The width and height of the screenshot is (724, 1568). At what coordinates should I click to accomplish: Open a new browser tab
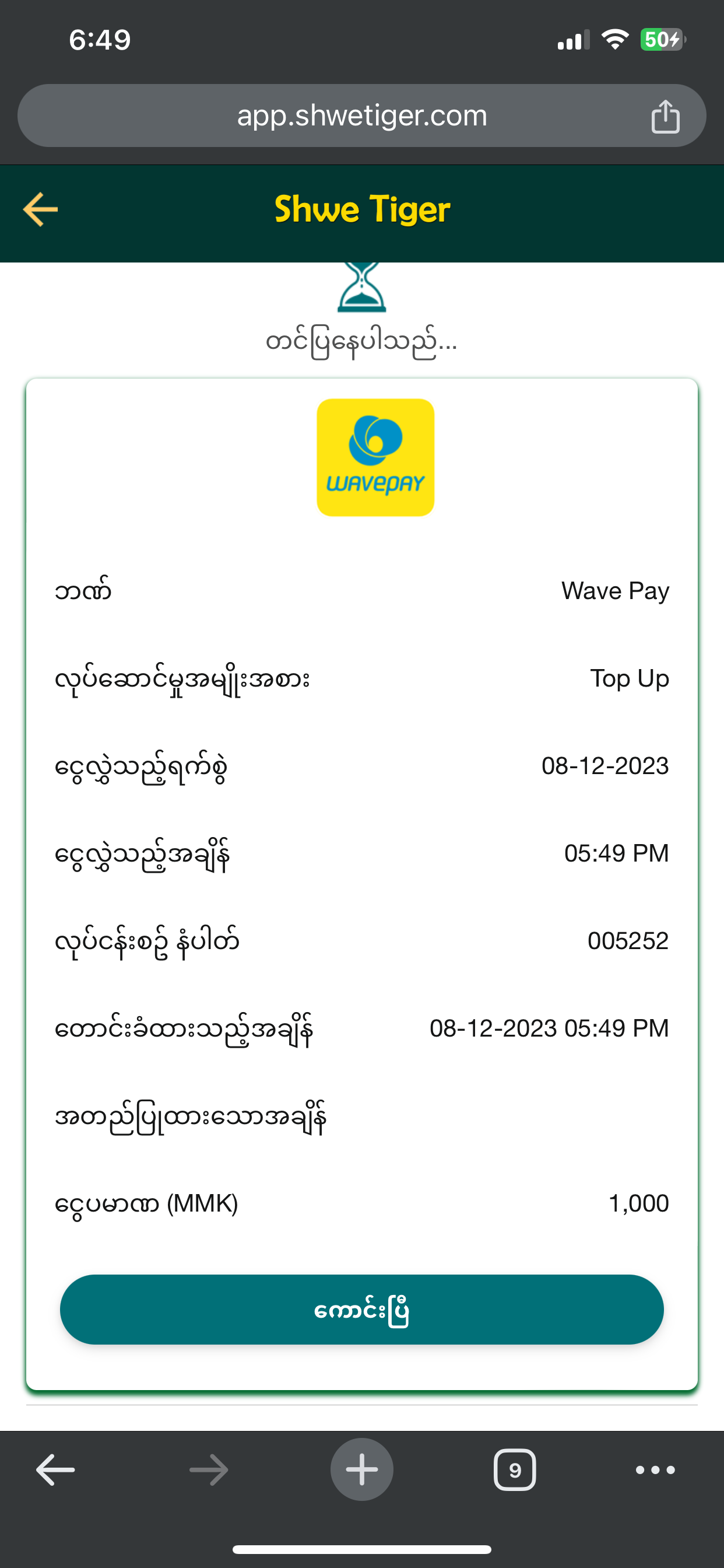coord(361,1469)
